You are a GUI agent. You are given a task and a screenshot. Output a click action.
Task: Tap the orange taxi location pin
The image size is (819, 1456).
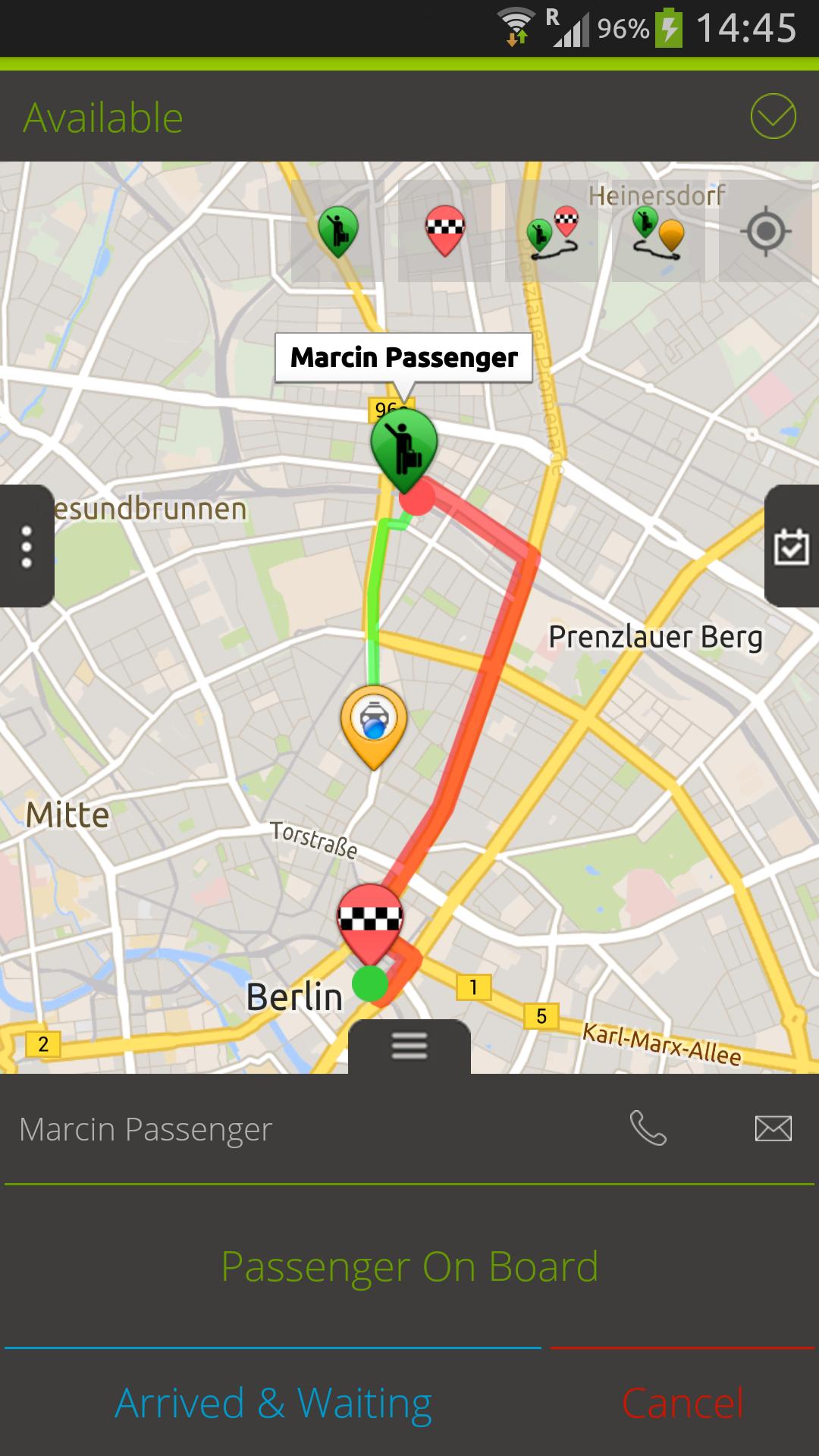click(374, 724)
